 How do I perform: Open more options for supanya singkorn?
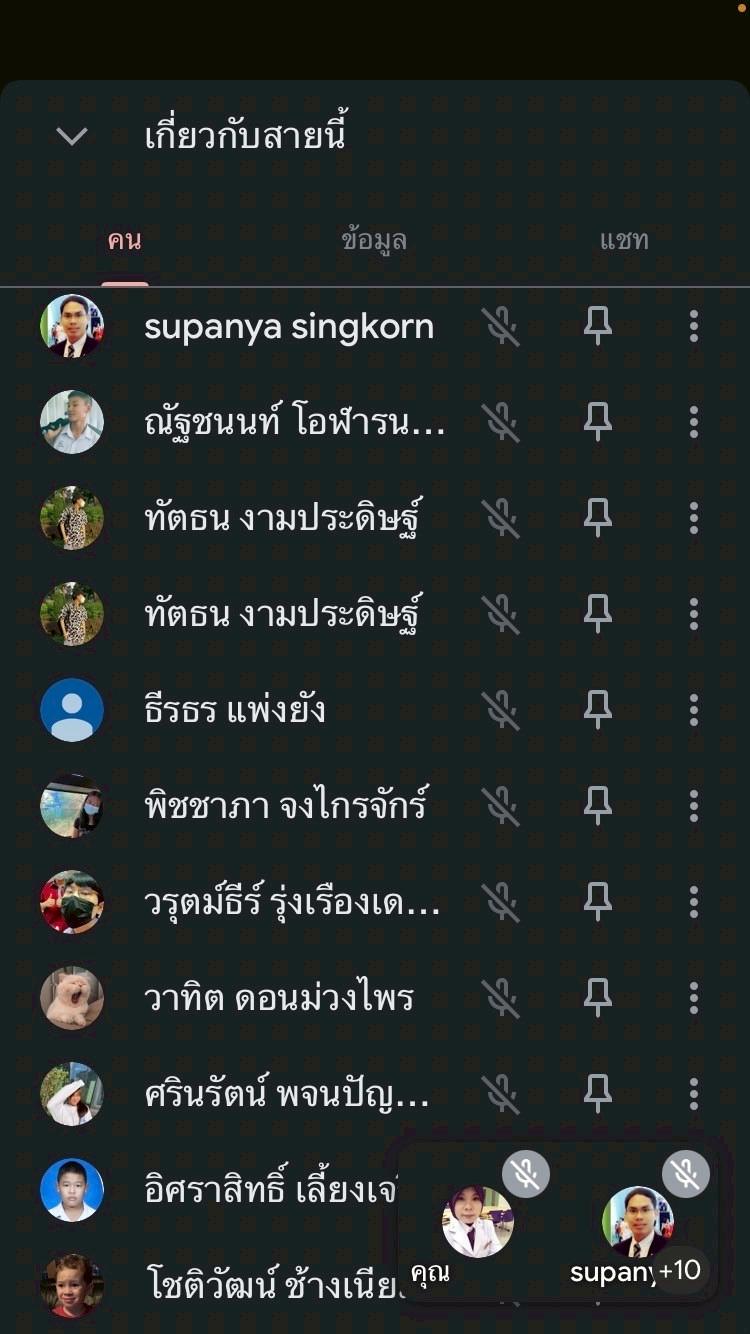[x=693, y=326]
